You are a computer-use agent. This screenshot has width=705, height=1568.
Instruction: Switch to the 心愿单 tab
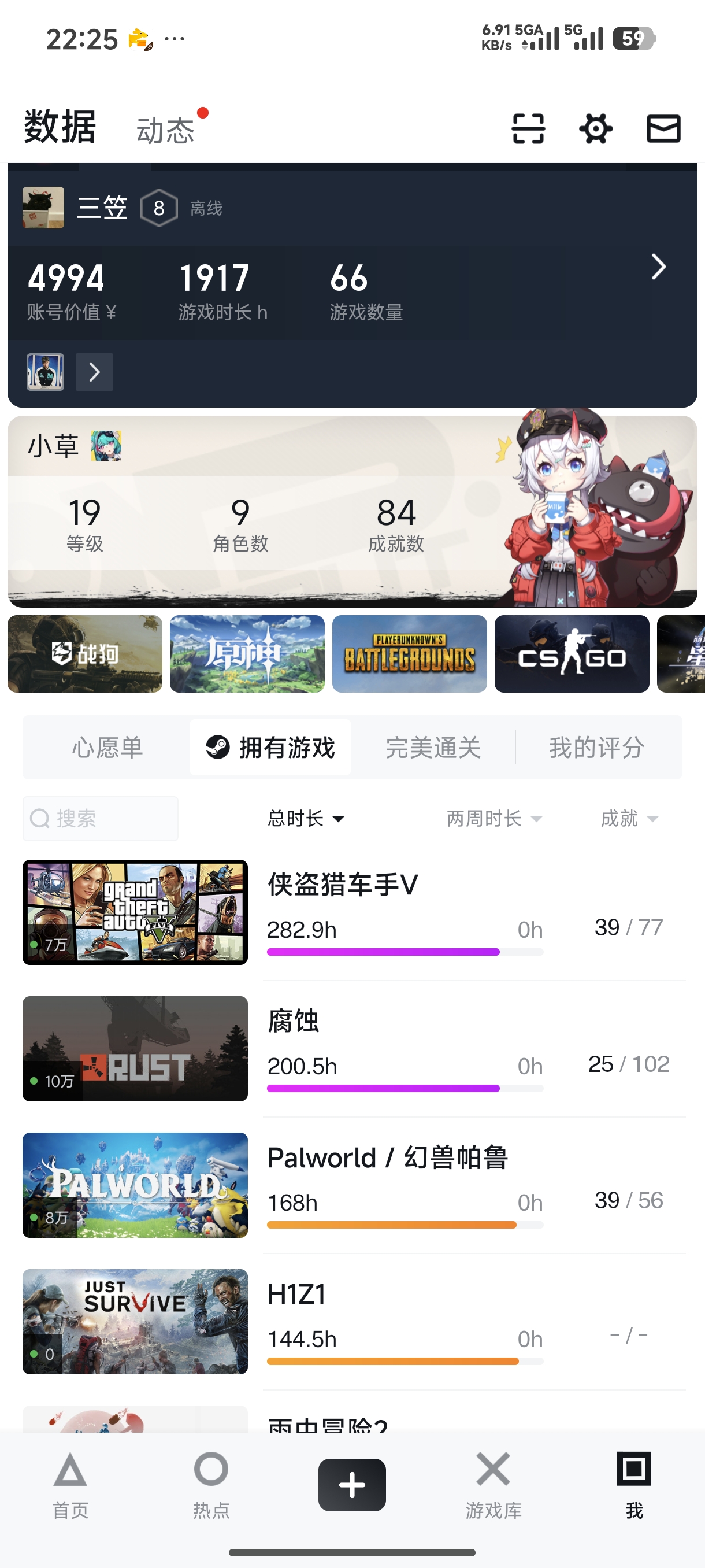[107, 747]
